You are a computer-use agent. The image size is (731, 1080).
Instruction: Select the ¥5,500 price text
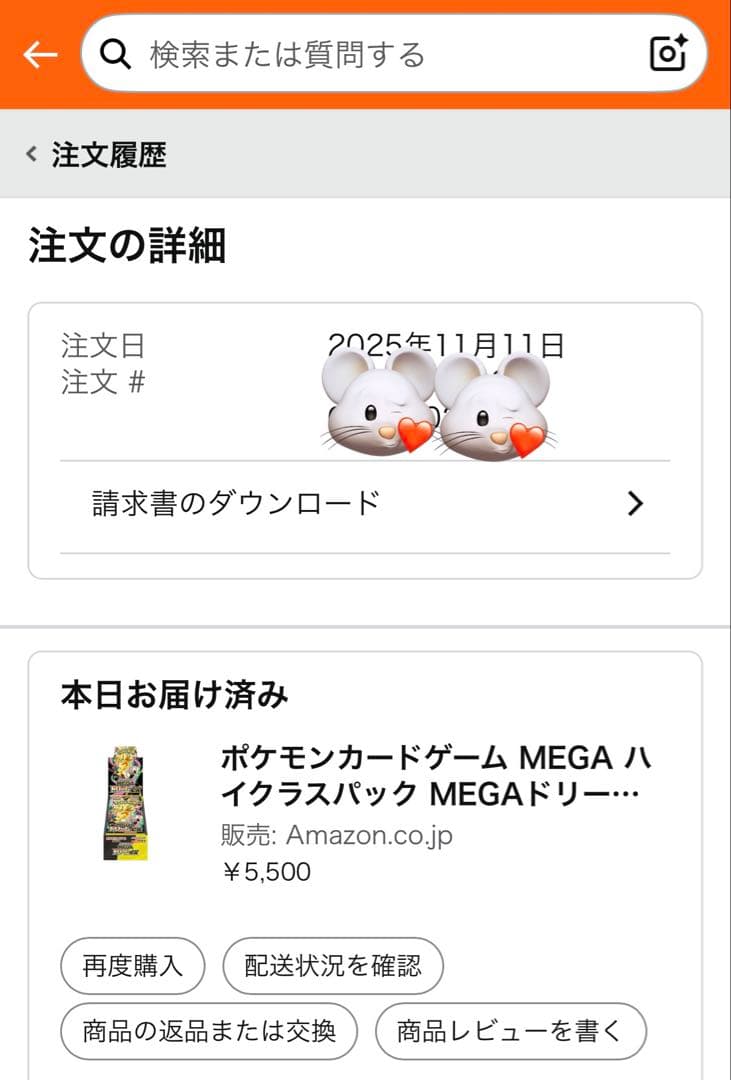(x=270, y=871)
